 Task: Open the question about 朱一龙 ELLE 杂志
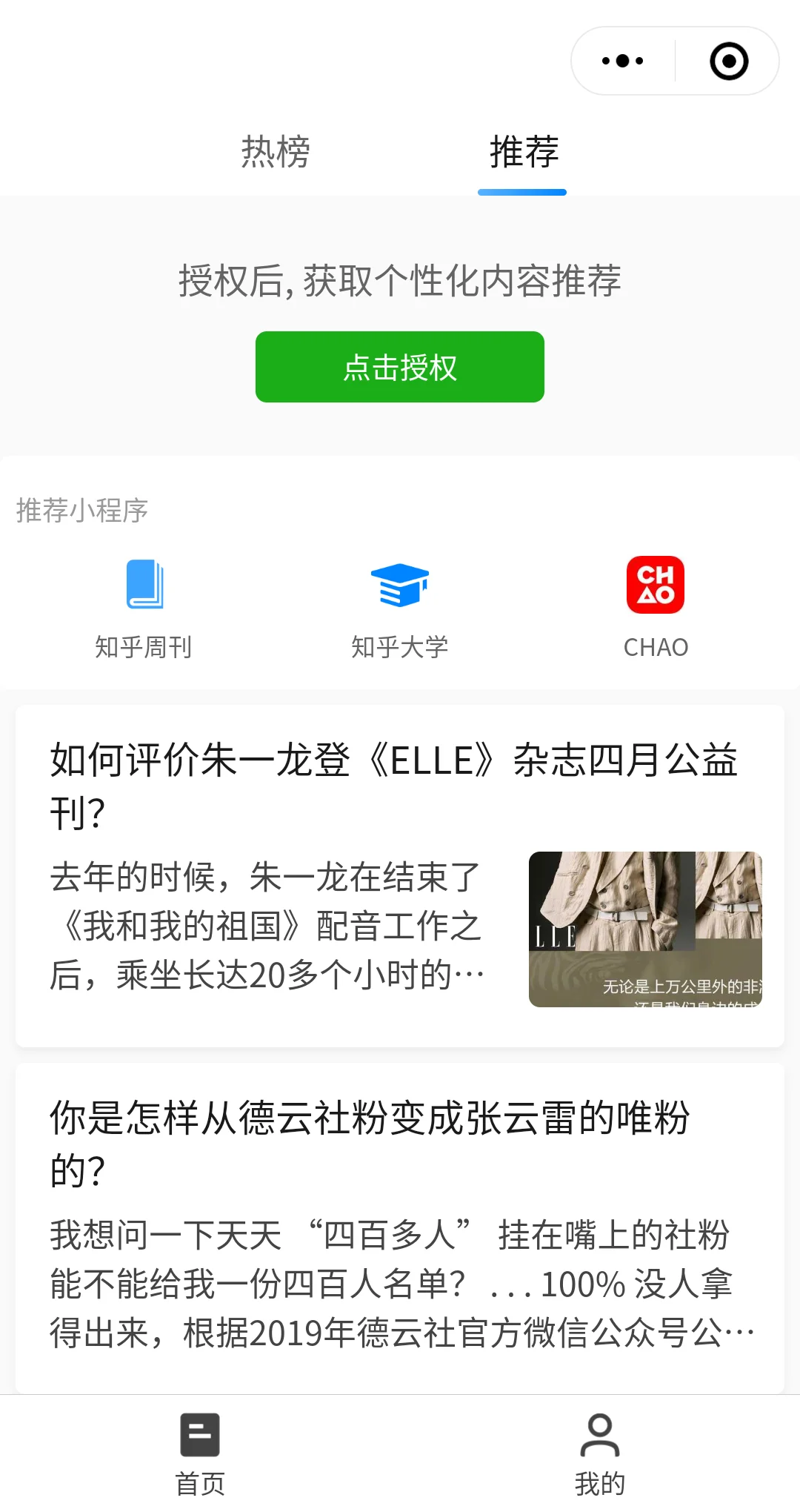tap(394, 786)
